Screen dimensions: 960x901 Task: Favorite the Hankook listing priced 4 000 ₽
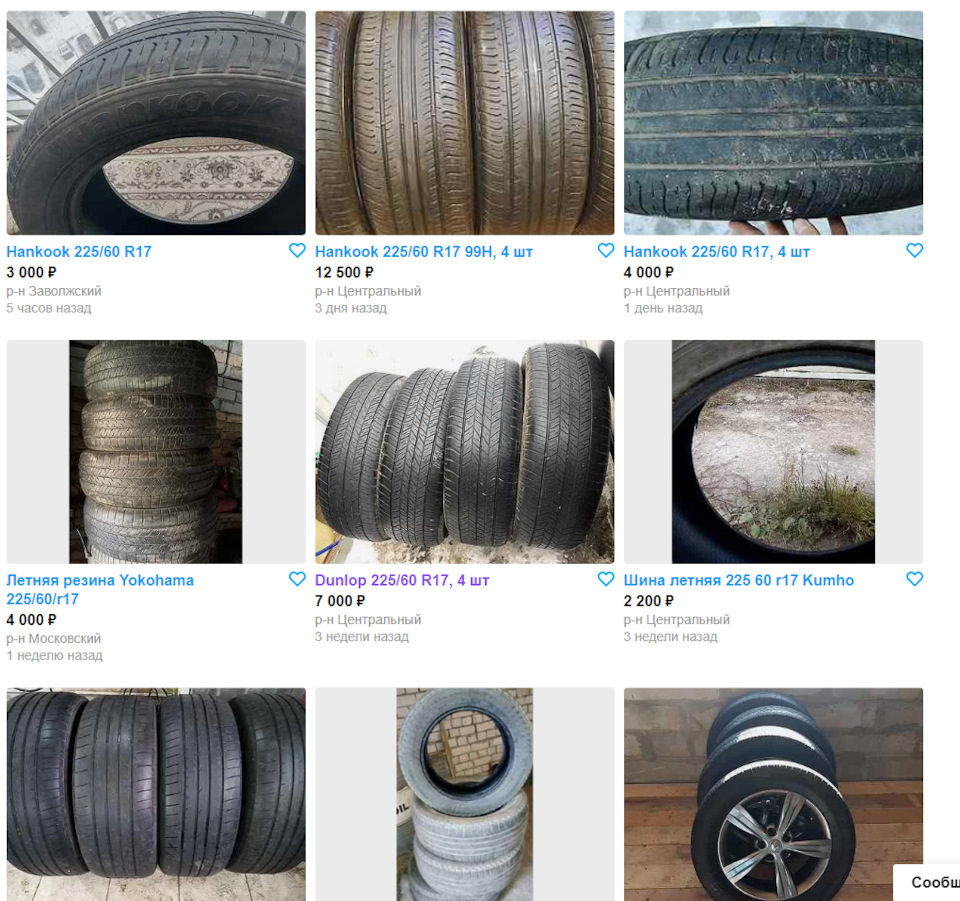pos(915,250)
